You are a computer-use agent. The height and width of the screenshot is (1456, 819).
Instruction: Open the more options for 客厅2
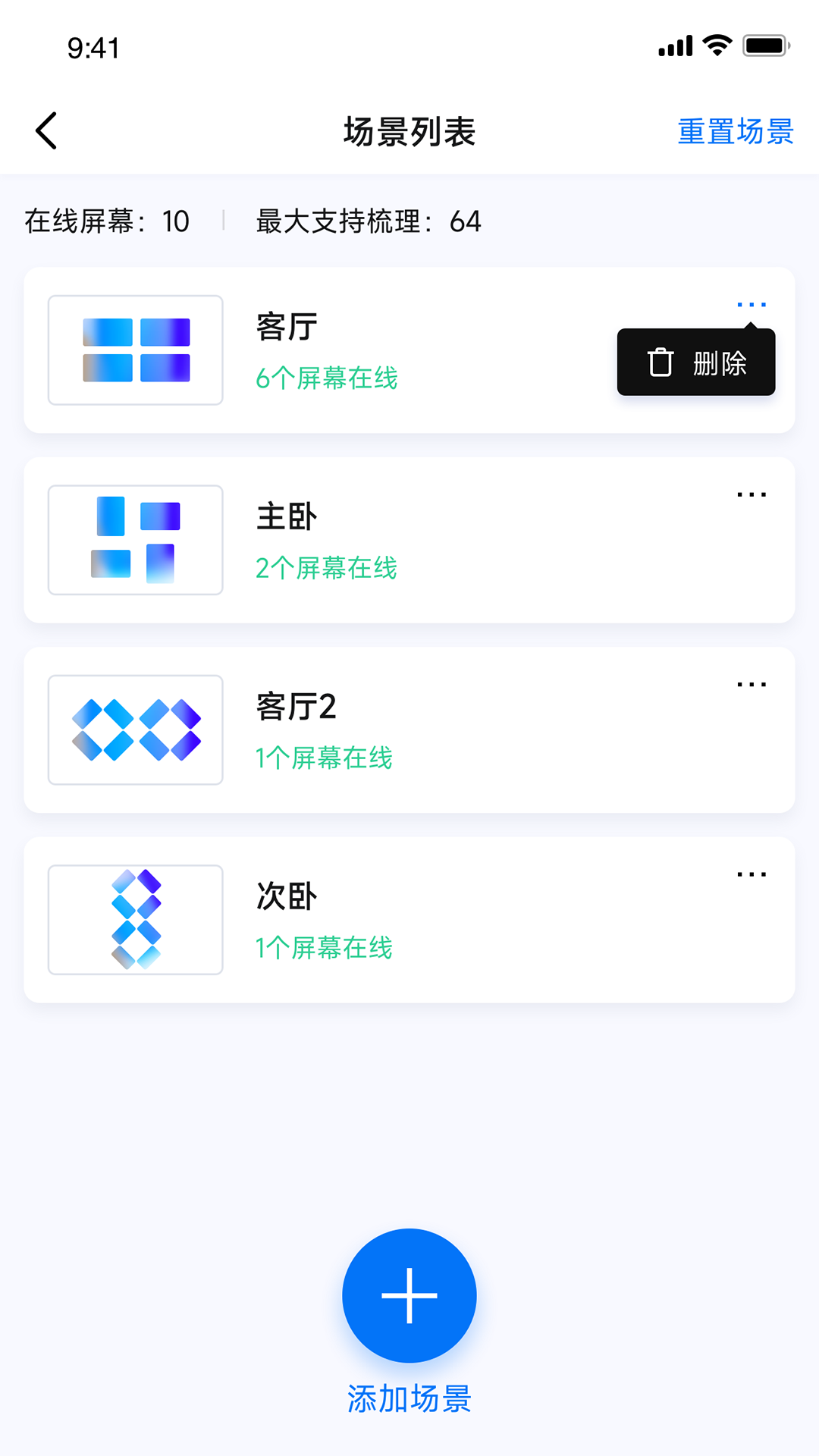click(x=751, y=685)
